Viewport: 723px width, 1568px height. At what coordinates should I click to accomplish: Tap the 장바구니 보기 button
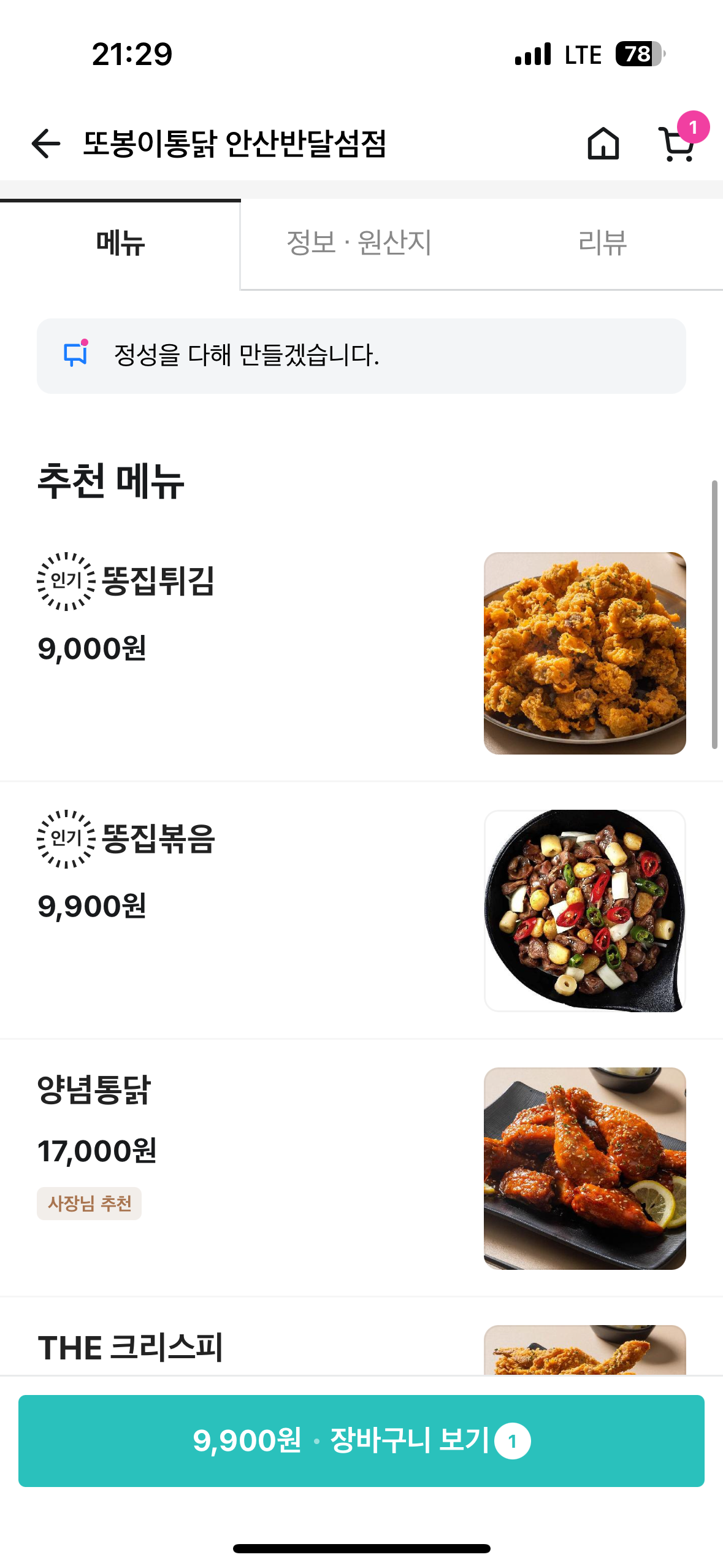361,1440
